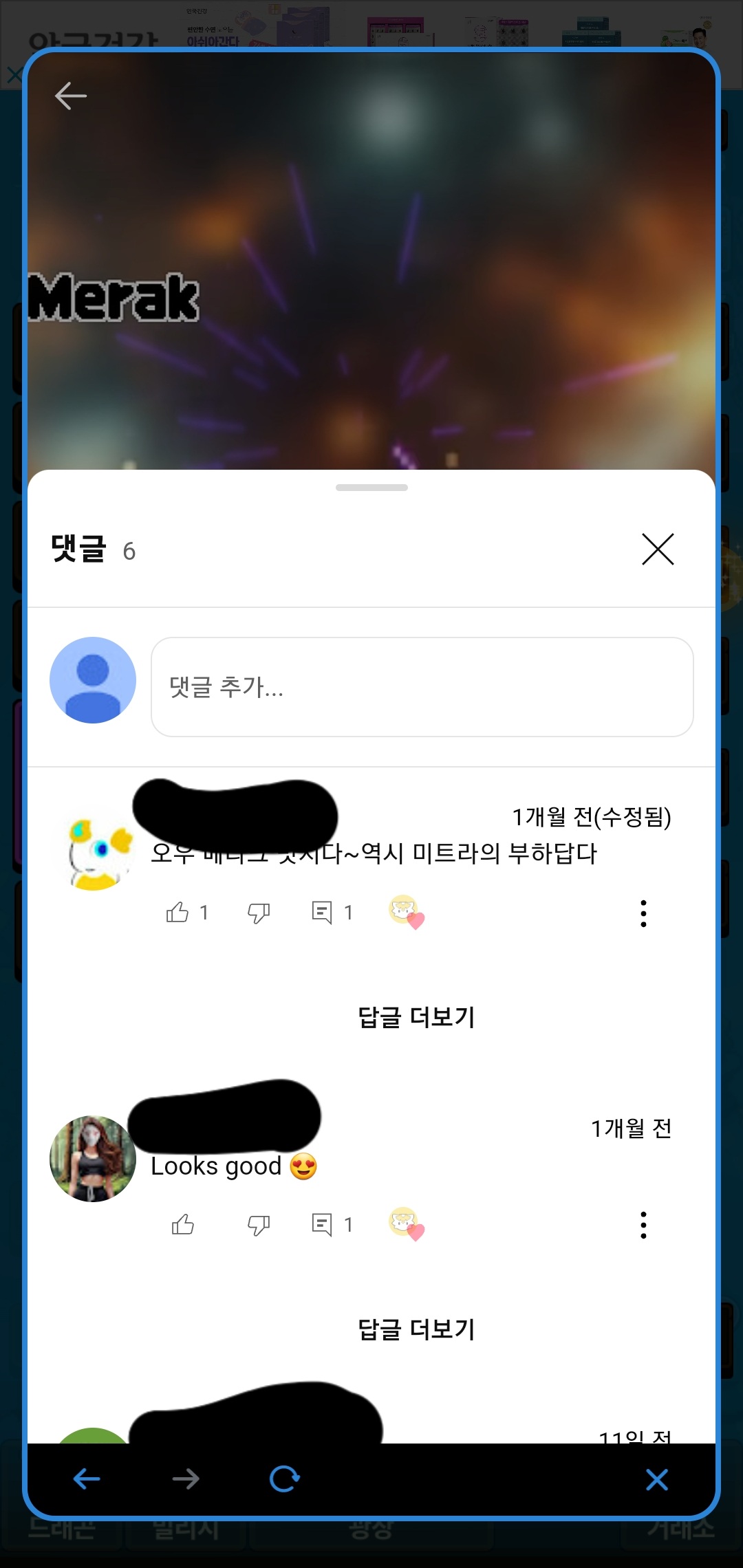This screenshot has height=1568, width=743.
Task: Like the 미트라의 부하답다 comment
Action: coord(177,913)
